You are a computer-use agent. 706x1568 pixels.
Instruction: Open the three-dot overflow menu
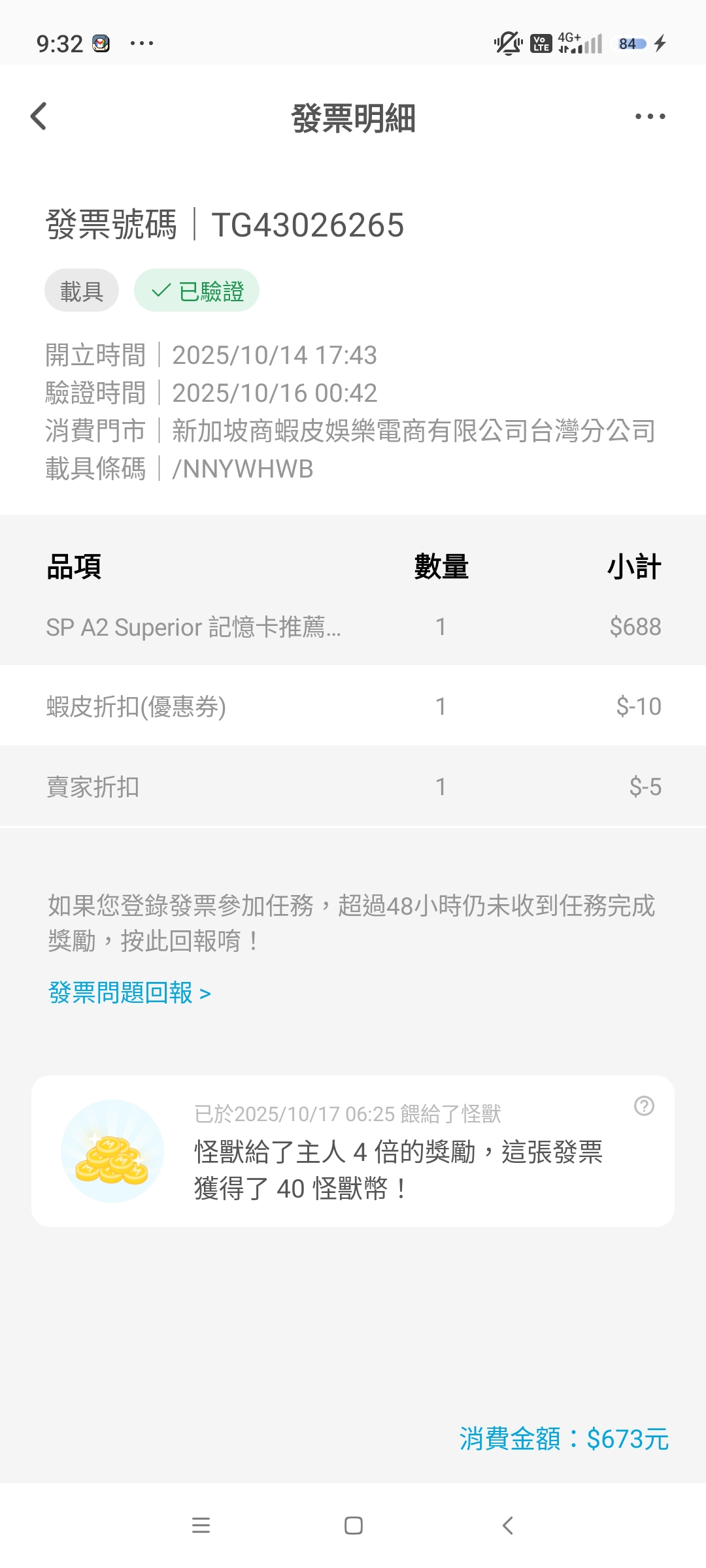pyautogui.click(x=650, y=117)
